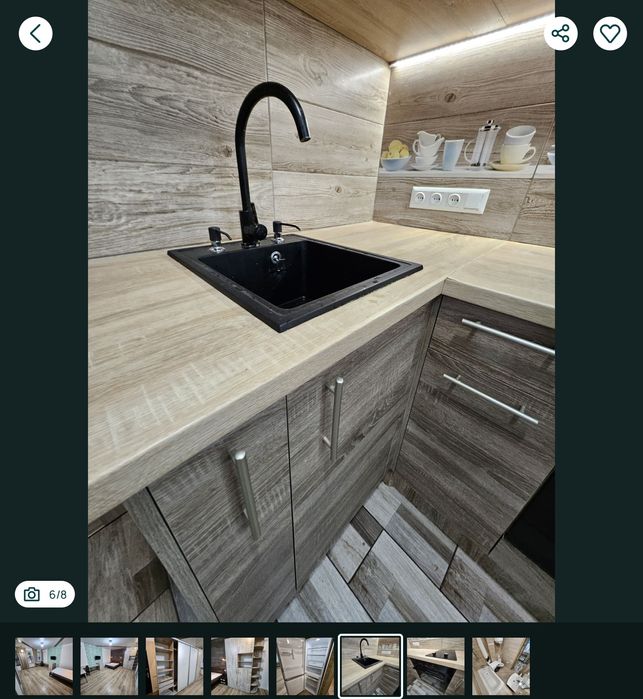View the second thumbnail photo
Screen dimensions: 643x699
click(109, 666)
